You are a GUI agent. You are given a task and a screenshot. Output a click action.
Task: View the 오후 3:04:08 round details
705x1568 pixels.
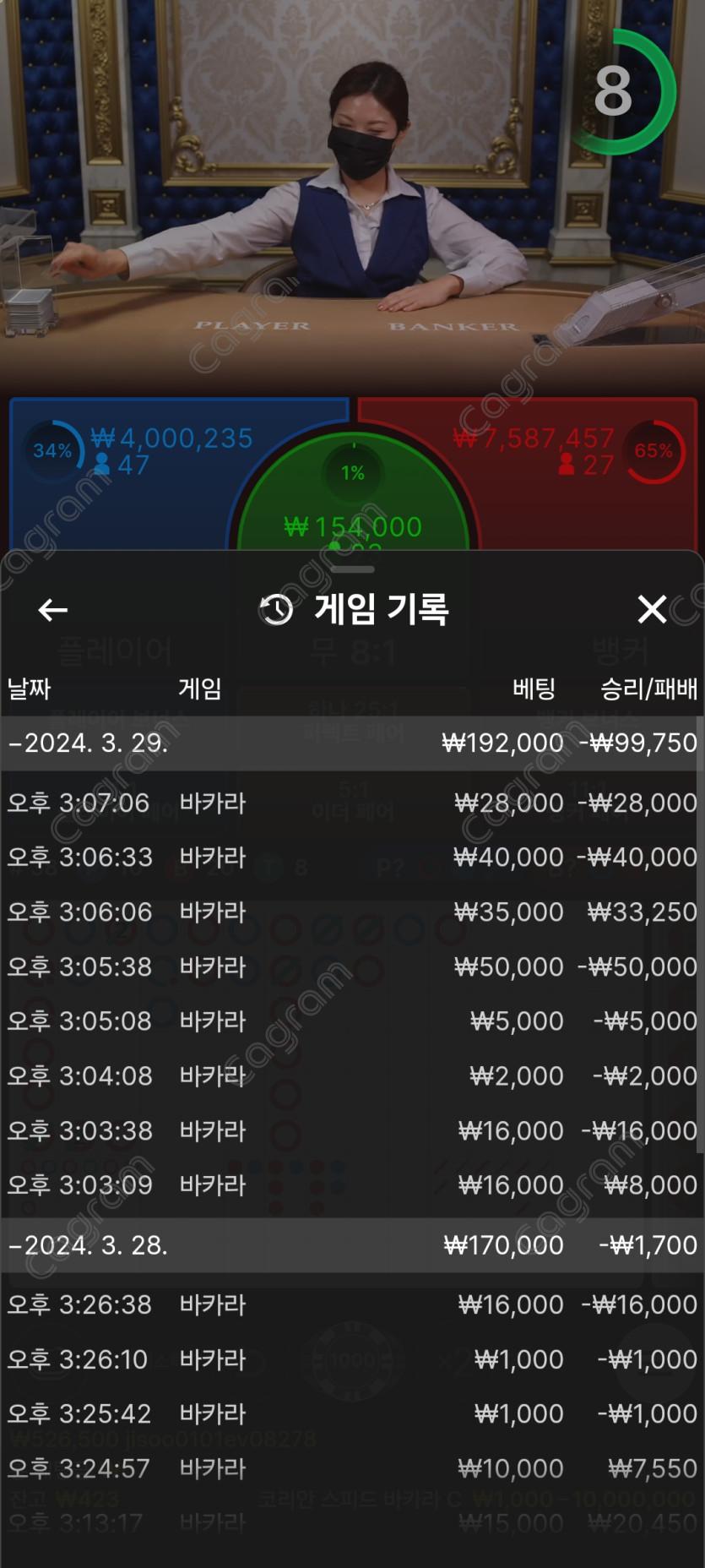click(x=351, y=1075)
